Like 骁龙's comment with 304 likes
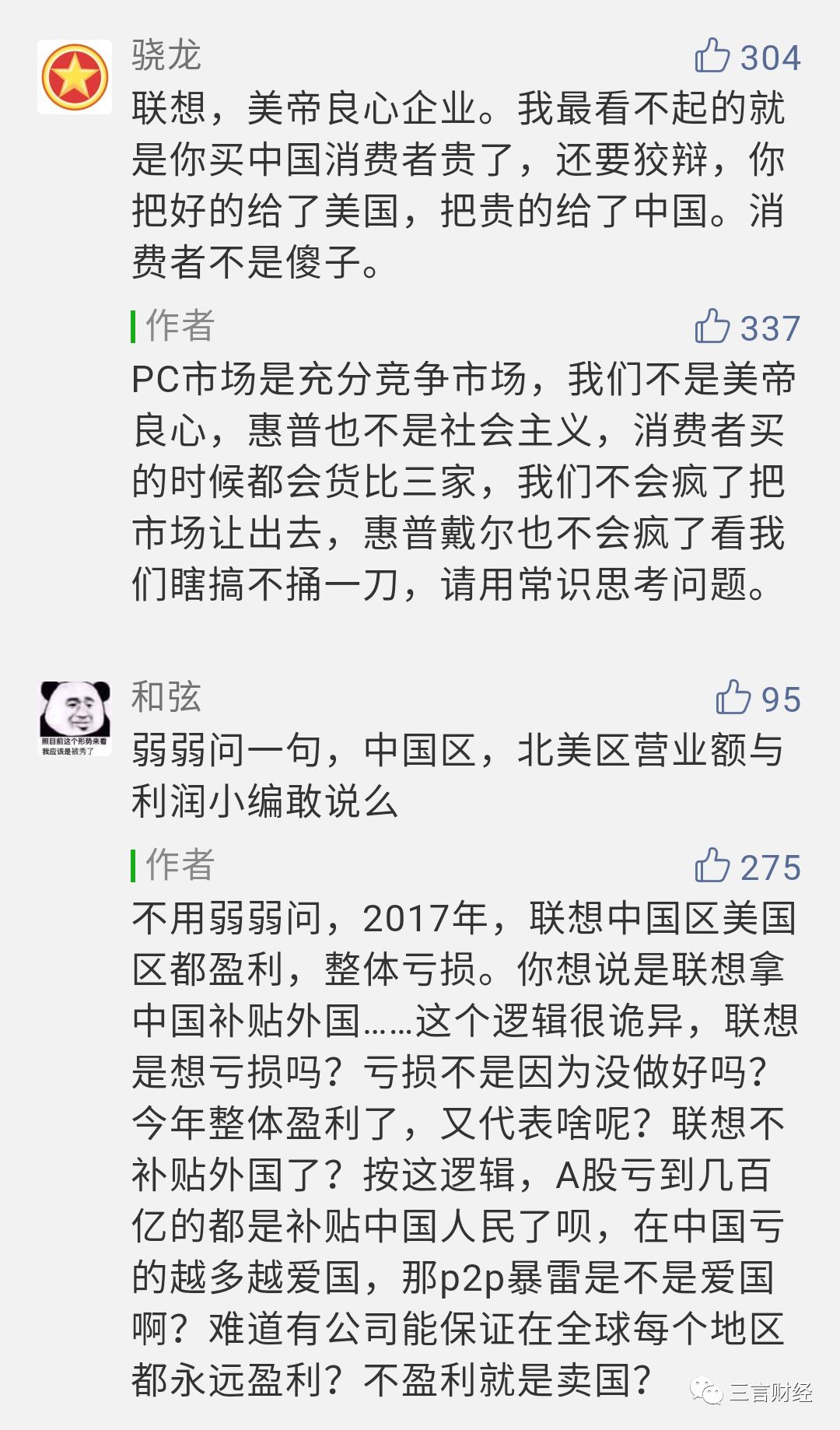Image resolution: width=840 pixels, height=1430 pixels. click(712, 57)
